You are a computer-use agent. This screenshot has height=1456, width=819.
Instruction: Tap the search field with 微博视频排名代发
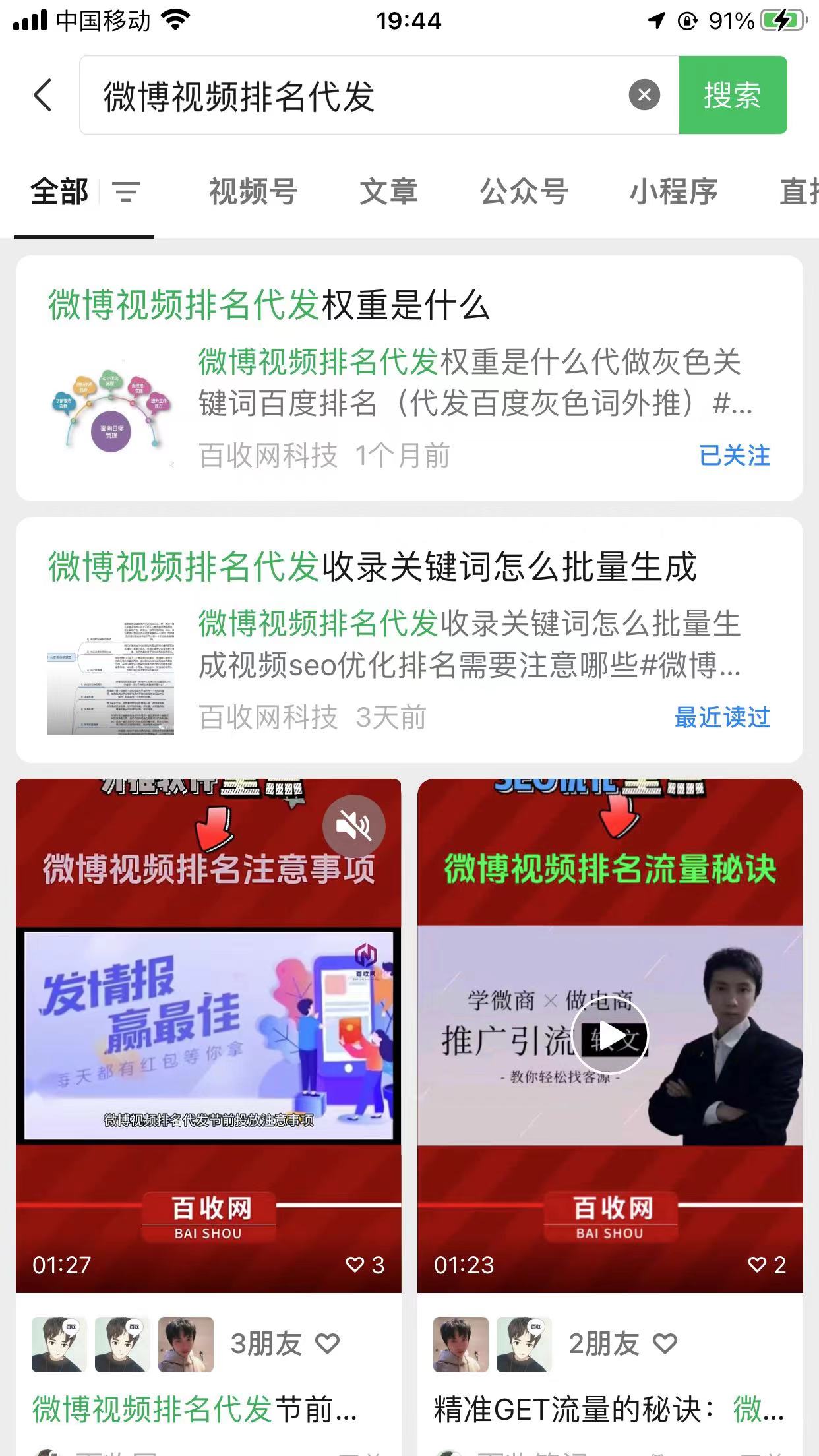pyautogui.click(x=356, y=96)
